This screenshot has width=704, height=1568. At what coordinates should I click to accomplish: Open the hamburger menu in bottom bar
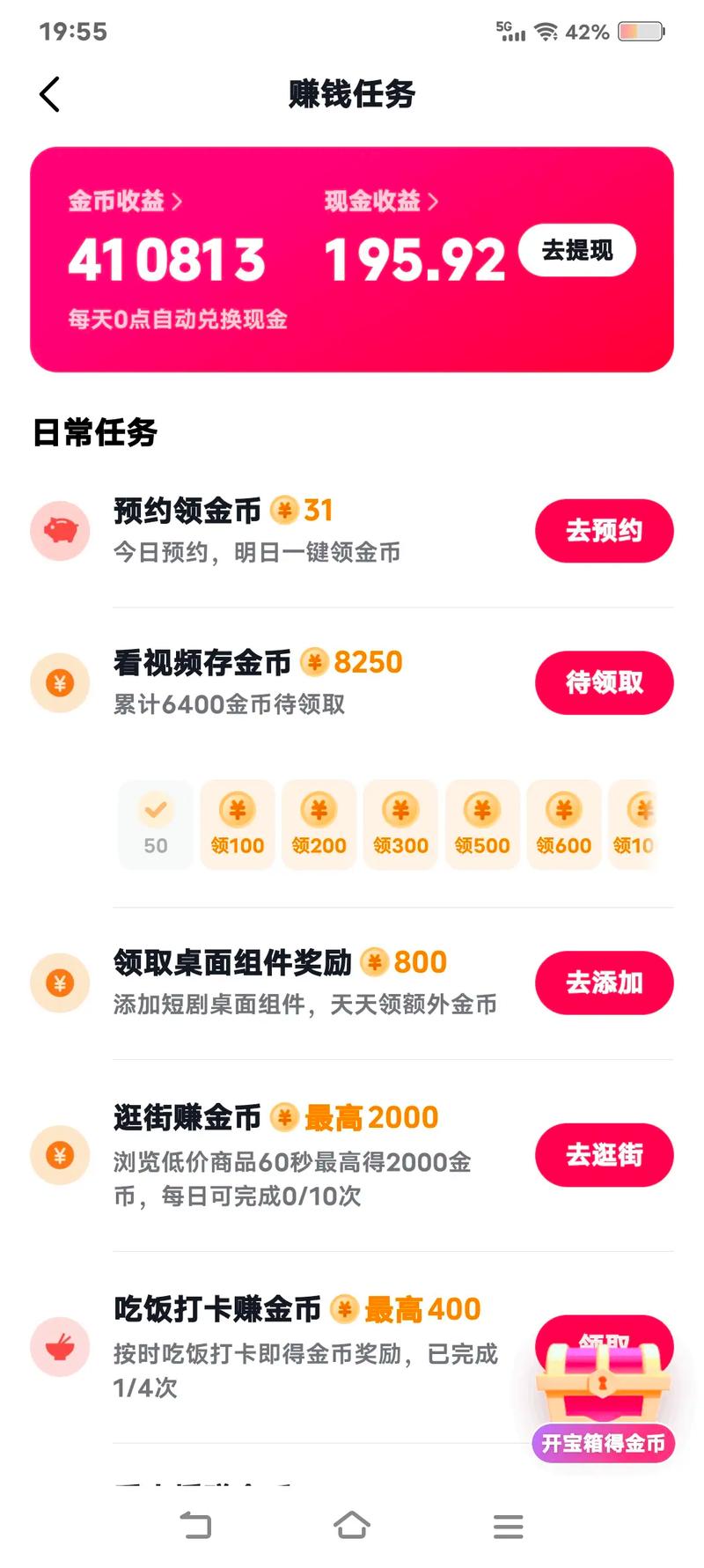[x=509, y=1526]
